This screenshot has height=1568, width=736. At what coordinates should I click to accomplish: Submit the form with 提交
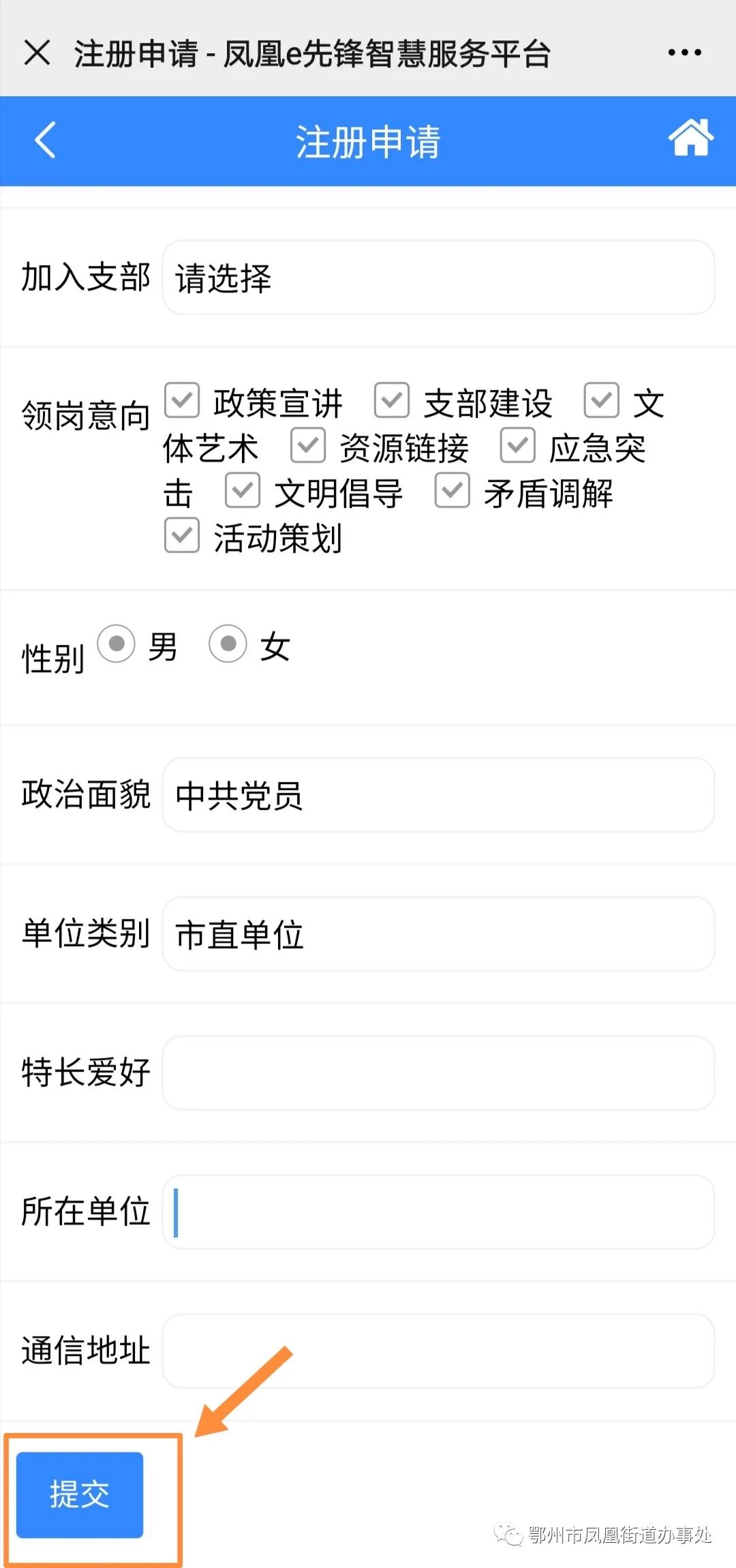[80, 1494]
